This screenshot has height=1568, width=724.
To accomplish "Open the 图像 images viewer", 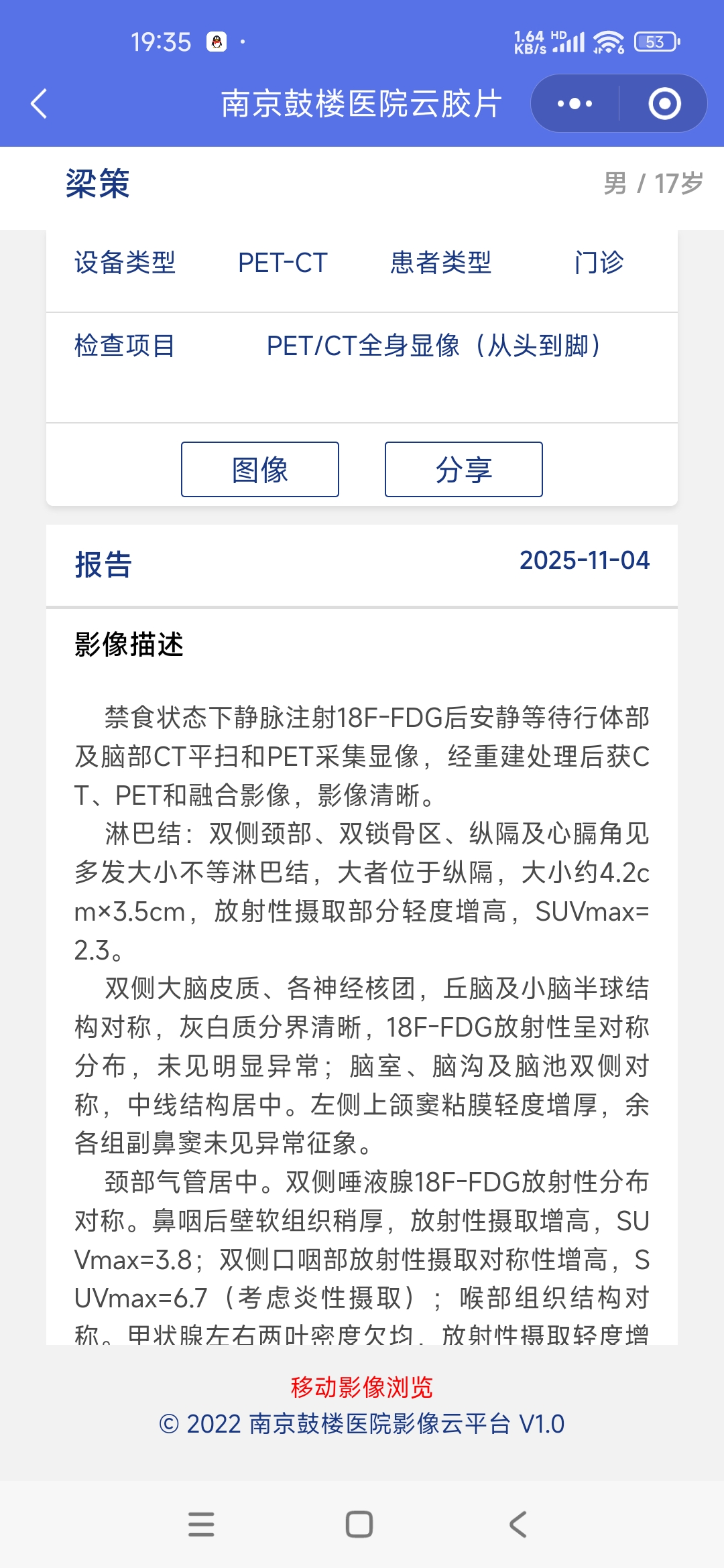I will click(x=260, y=469).
